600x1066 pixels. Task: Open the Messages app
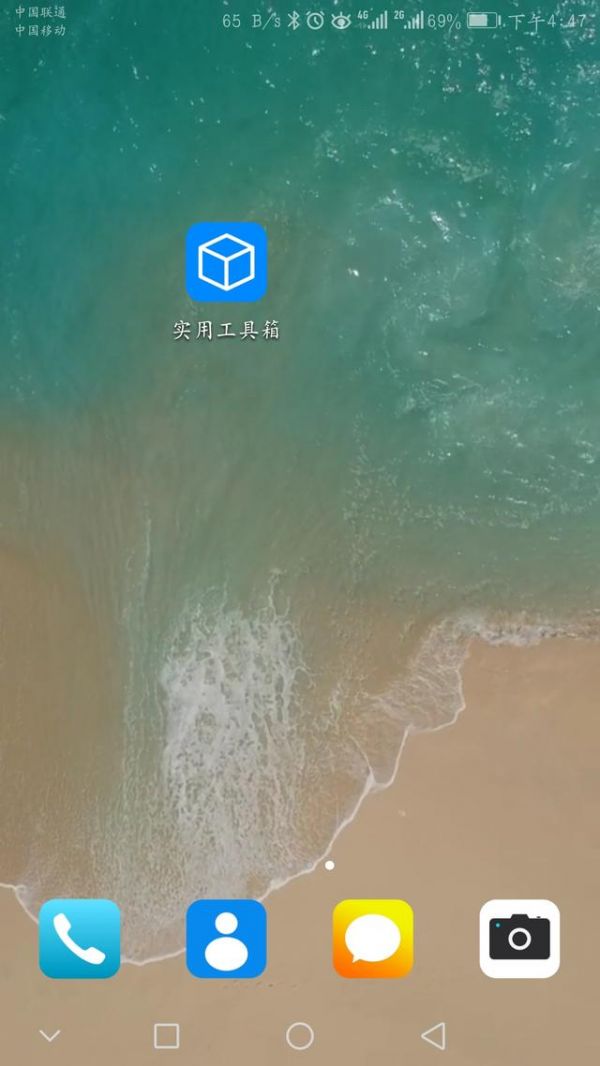tap(373, 938)
